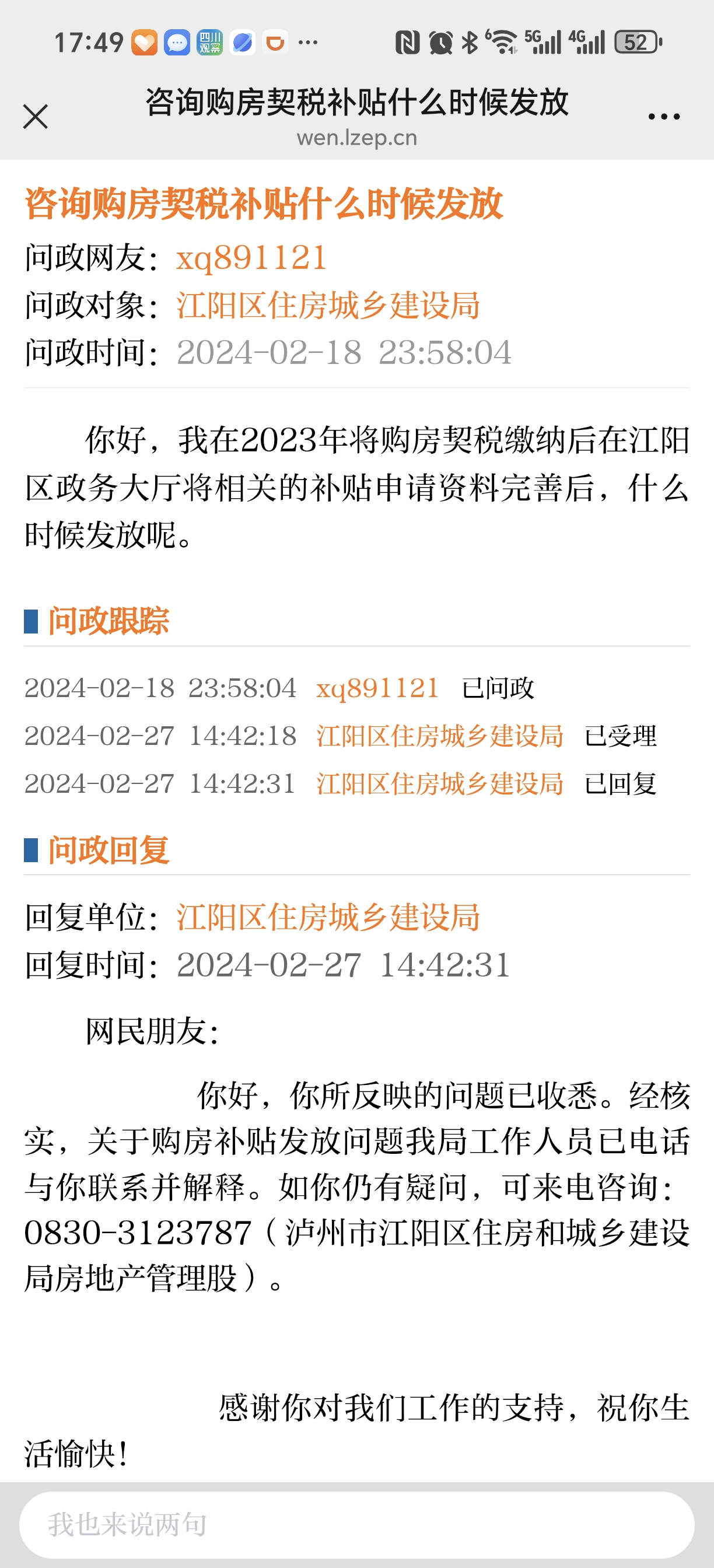
Task: Tap the 我也来说两句 comment field
Action: (x=356, y=1524)
